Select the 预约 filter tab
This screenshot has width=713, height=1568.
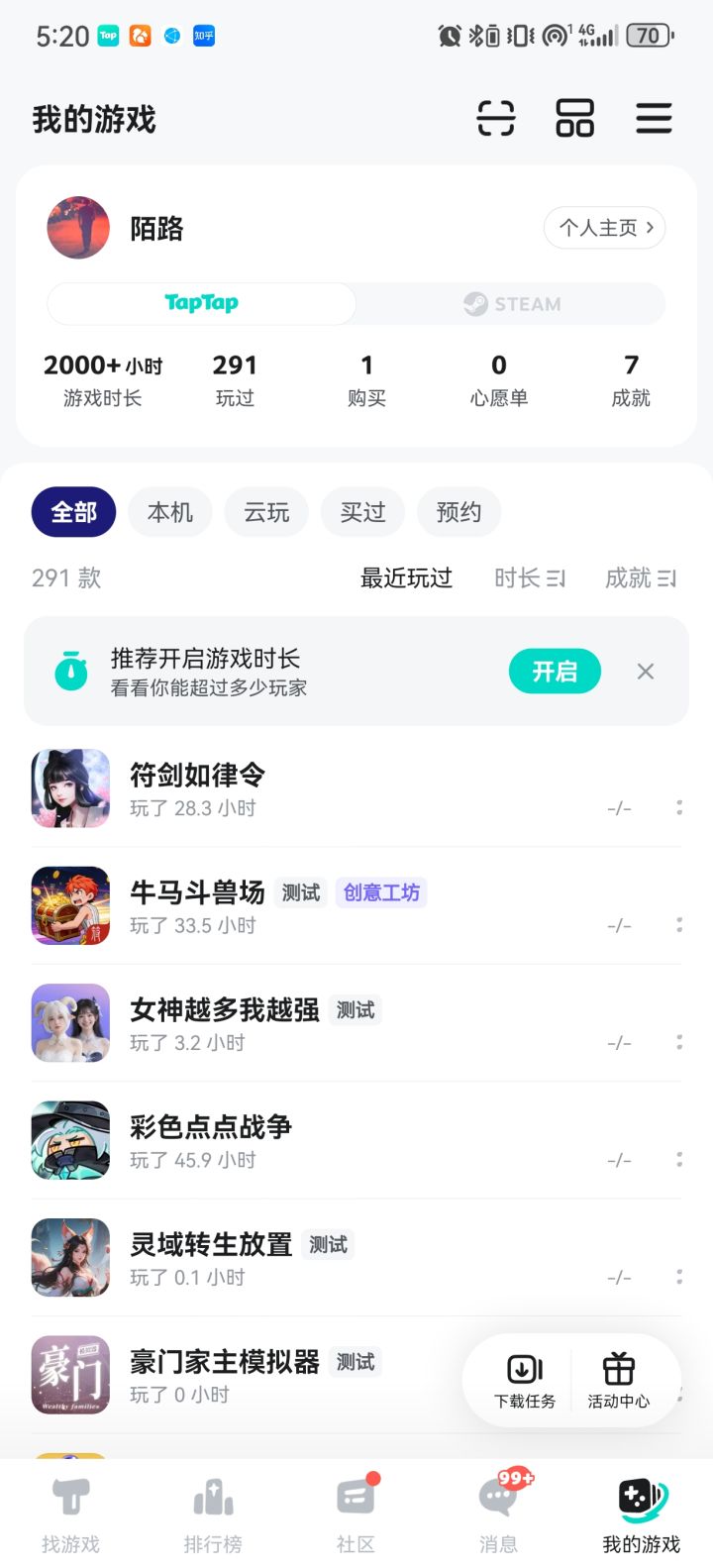[458, 512]
